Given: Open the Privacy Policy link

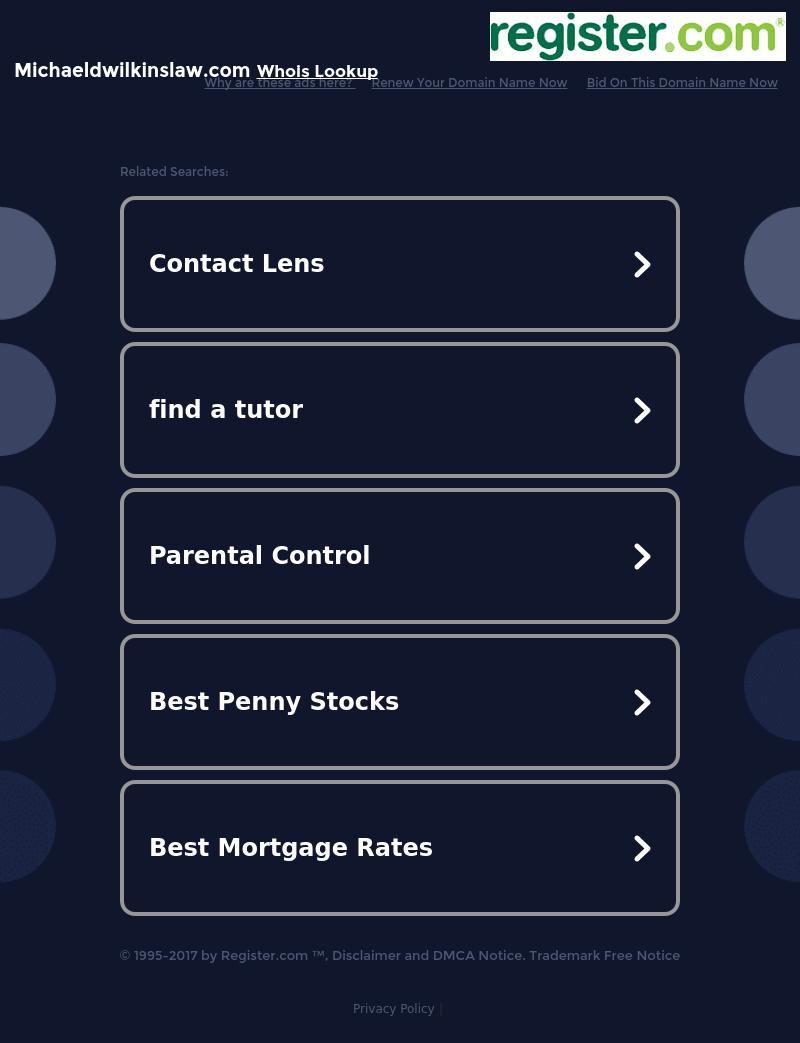Looking at the screenshot, I should coord(393,1009).
